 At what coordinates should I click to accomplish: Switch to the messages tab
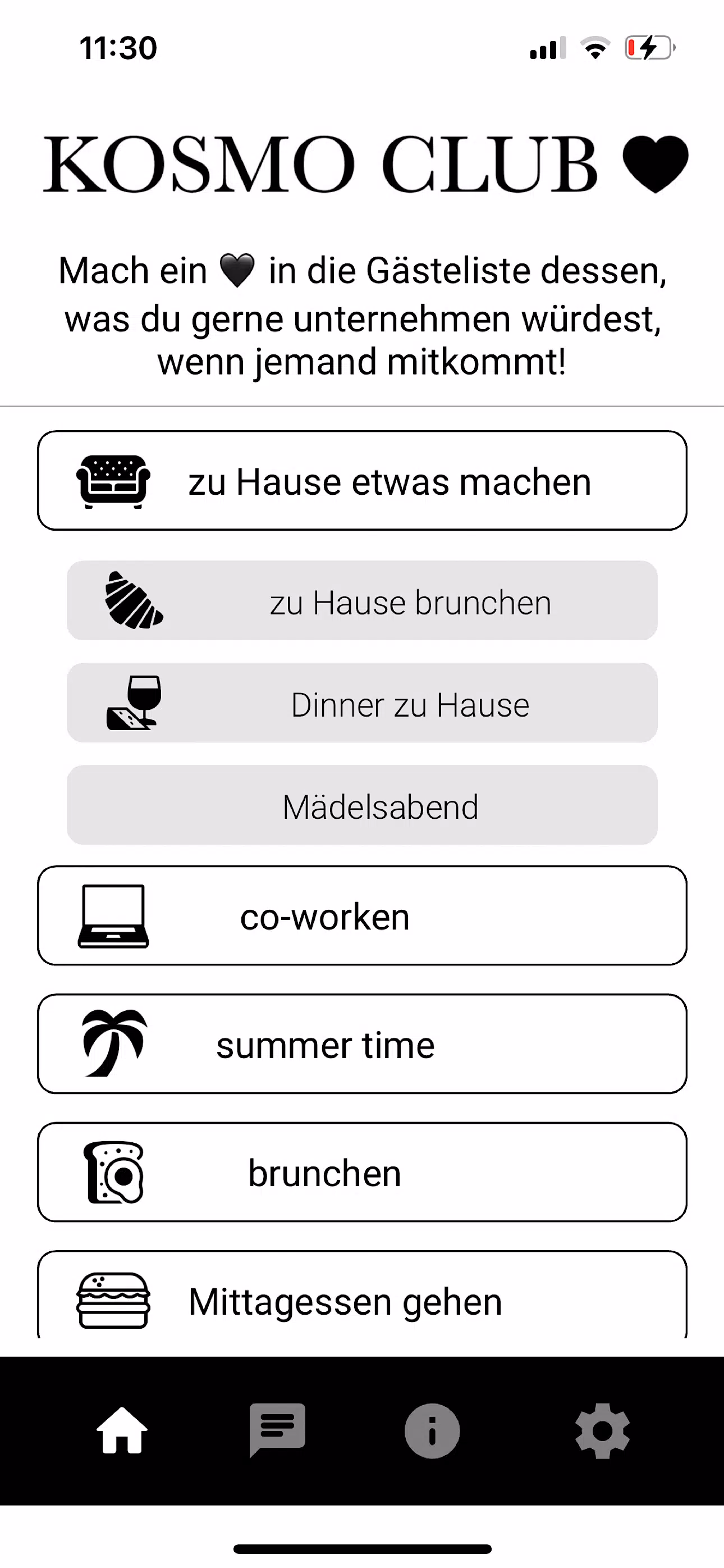tap(277, 1430)
